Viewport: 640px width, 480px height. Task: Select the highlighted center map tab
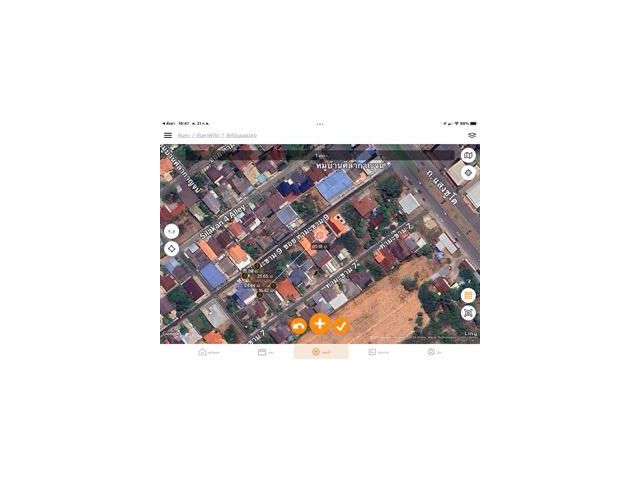(x=320, y=352)
